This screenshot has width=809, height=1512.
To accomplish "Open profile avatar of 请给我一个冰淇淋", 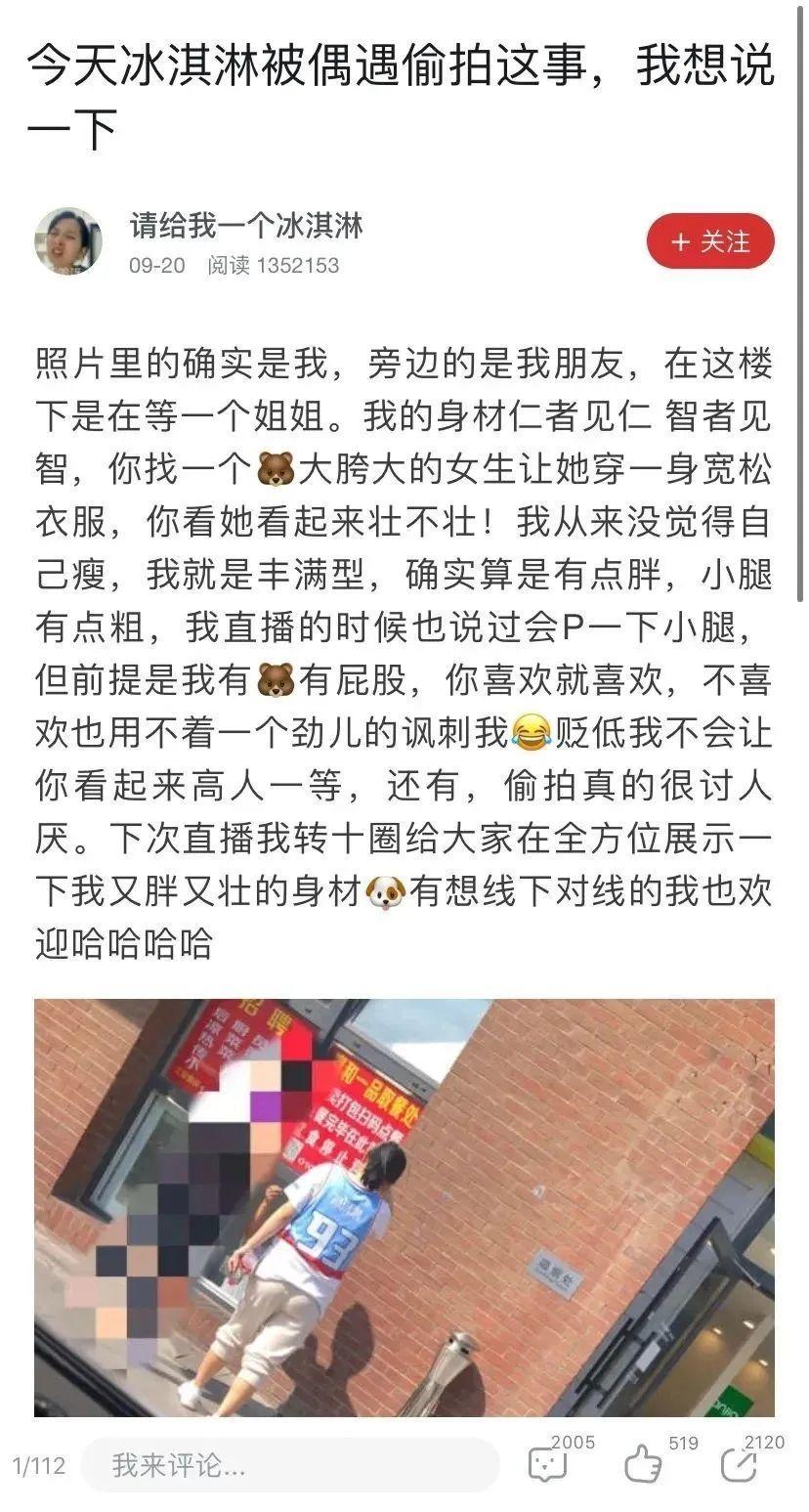I will click(x=68, y=241).
